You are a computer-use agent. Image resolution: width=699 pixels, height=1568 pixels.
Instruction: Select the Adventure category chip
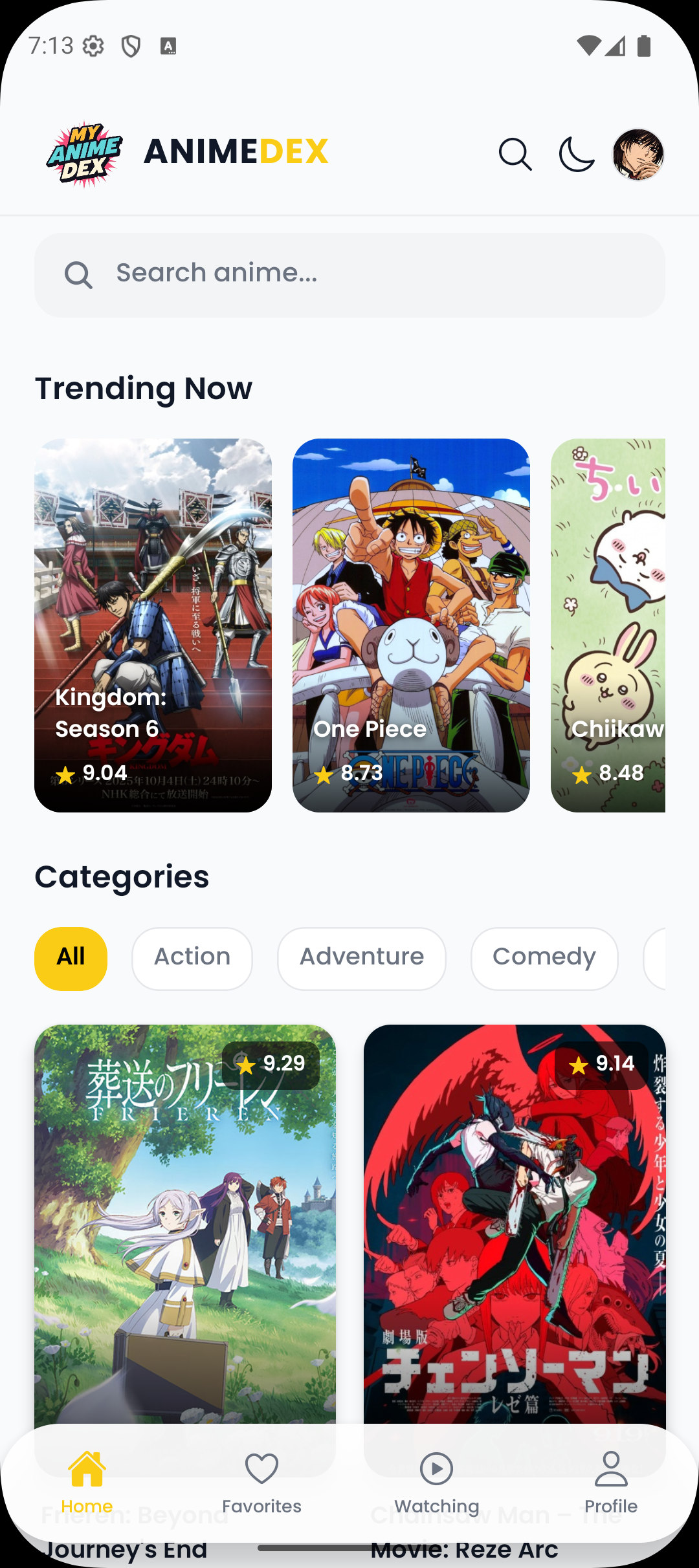click(x=361, y=959)
